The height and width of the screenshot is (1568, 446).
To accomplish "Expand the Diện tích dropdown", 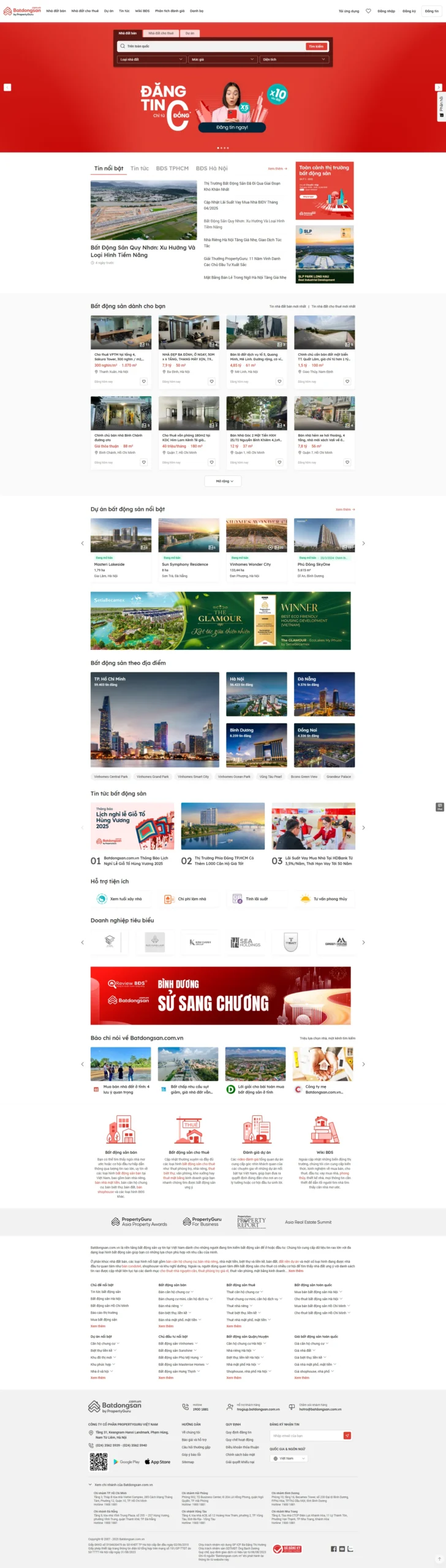I will (x=295, y=59).
